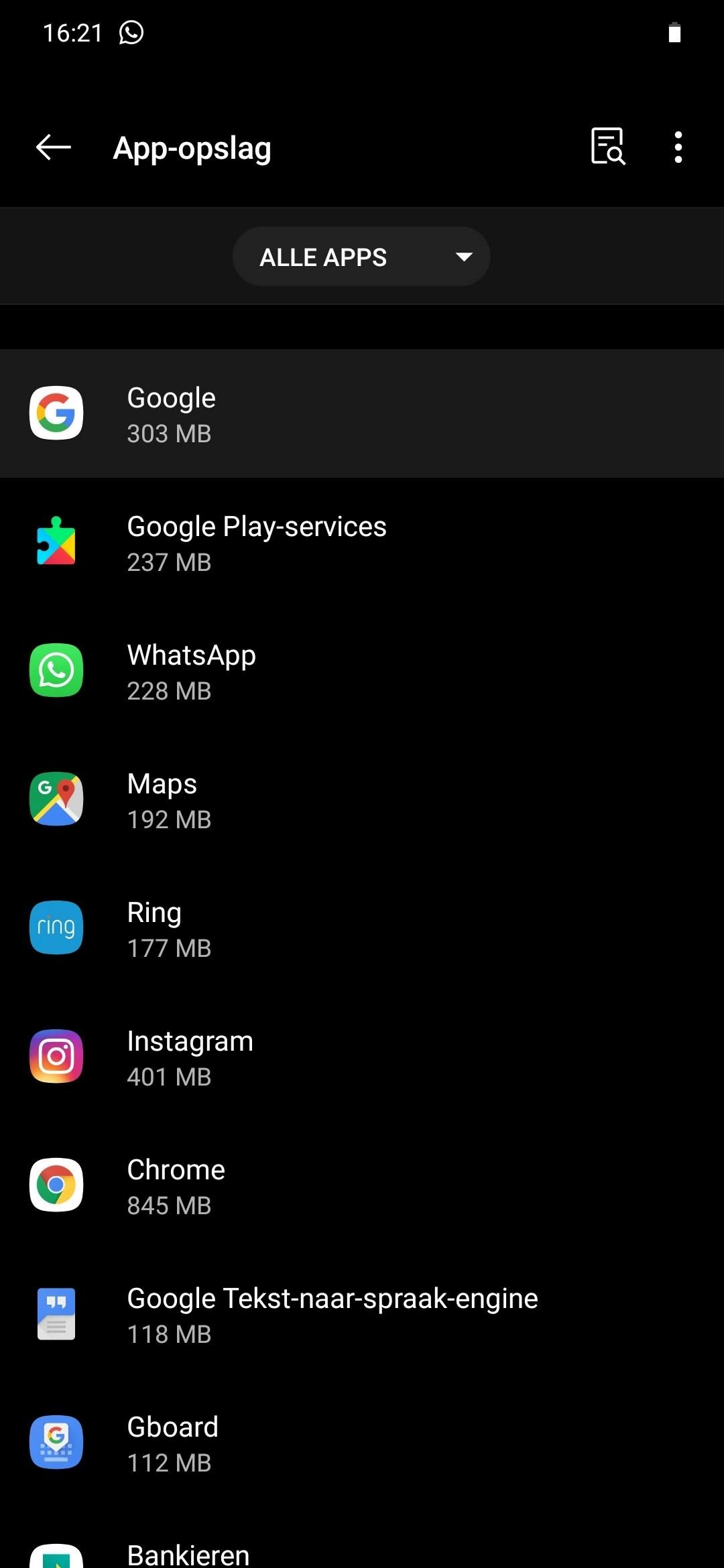Open the Google Tekst-naar-spraak-engine icon

click(56, 1314)
